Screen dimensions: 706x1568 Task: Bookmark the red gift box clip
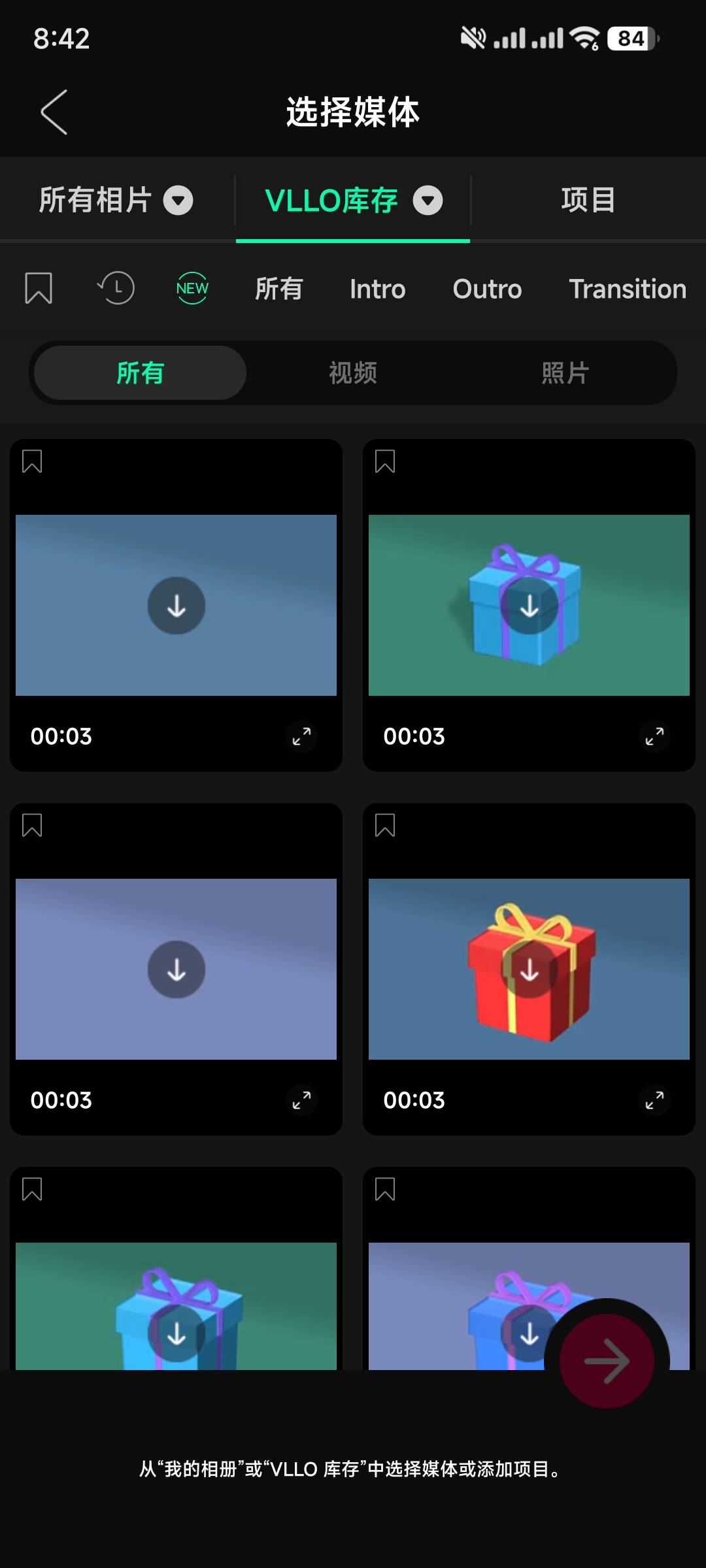385,825
